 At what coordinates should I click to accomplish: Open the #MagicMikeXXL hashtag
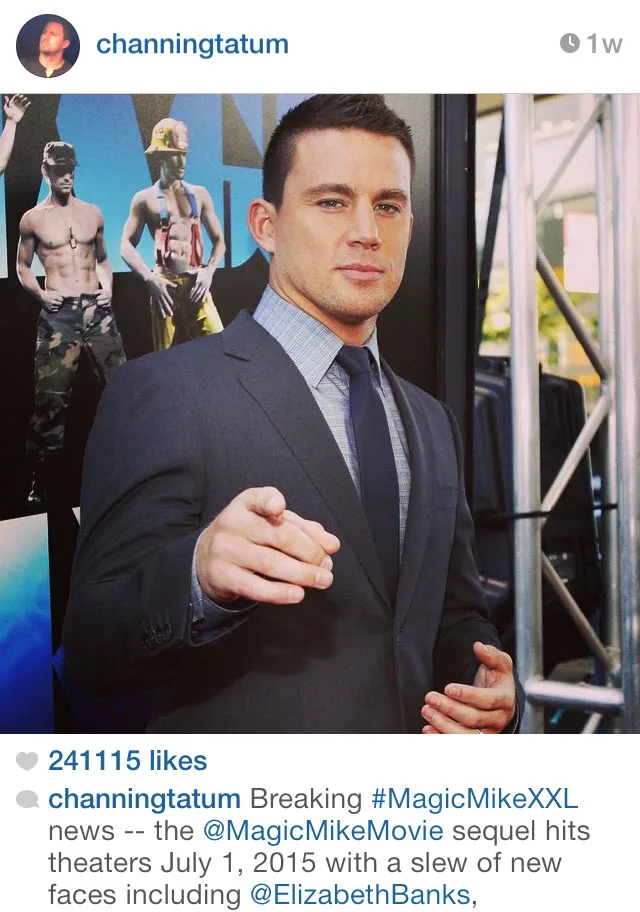point(474,800)
